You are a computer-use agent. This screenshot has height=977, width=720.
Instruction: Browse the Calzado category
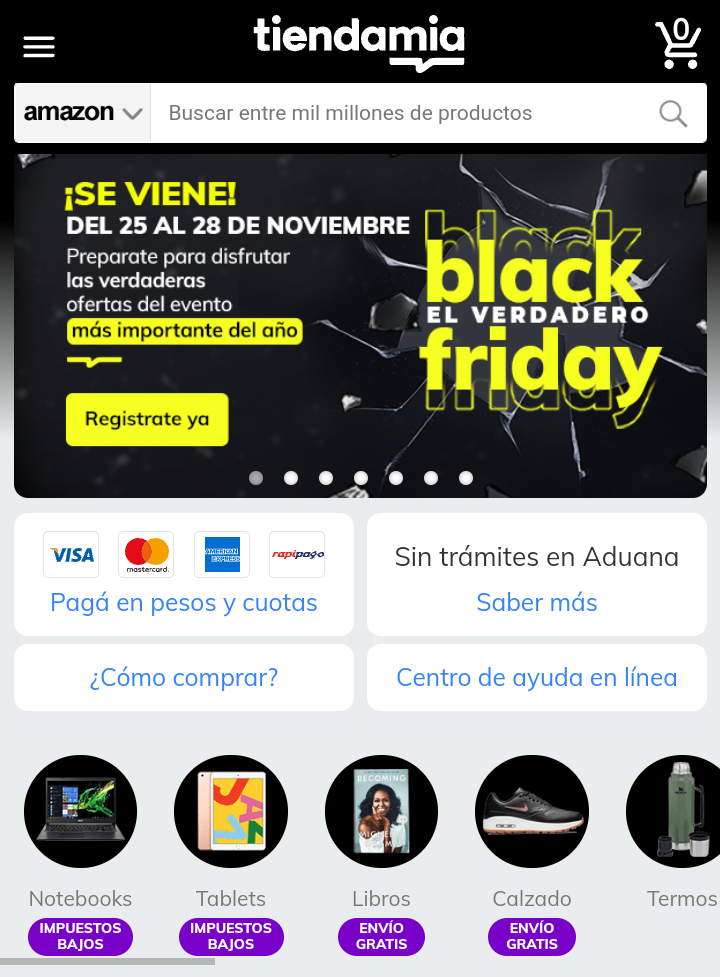pyautogui.click(x=532, y=811)
